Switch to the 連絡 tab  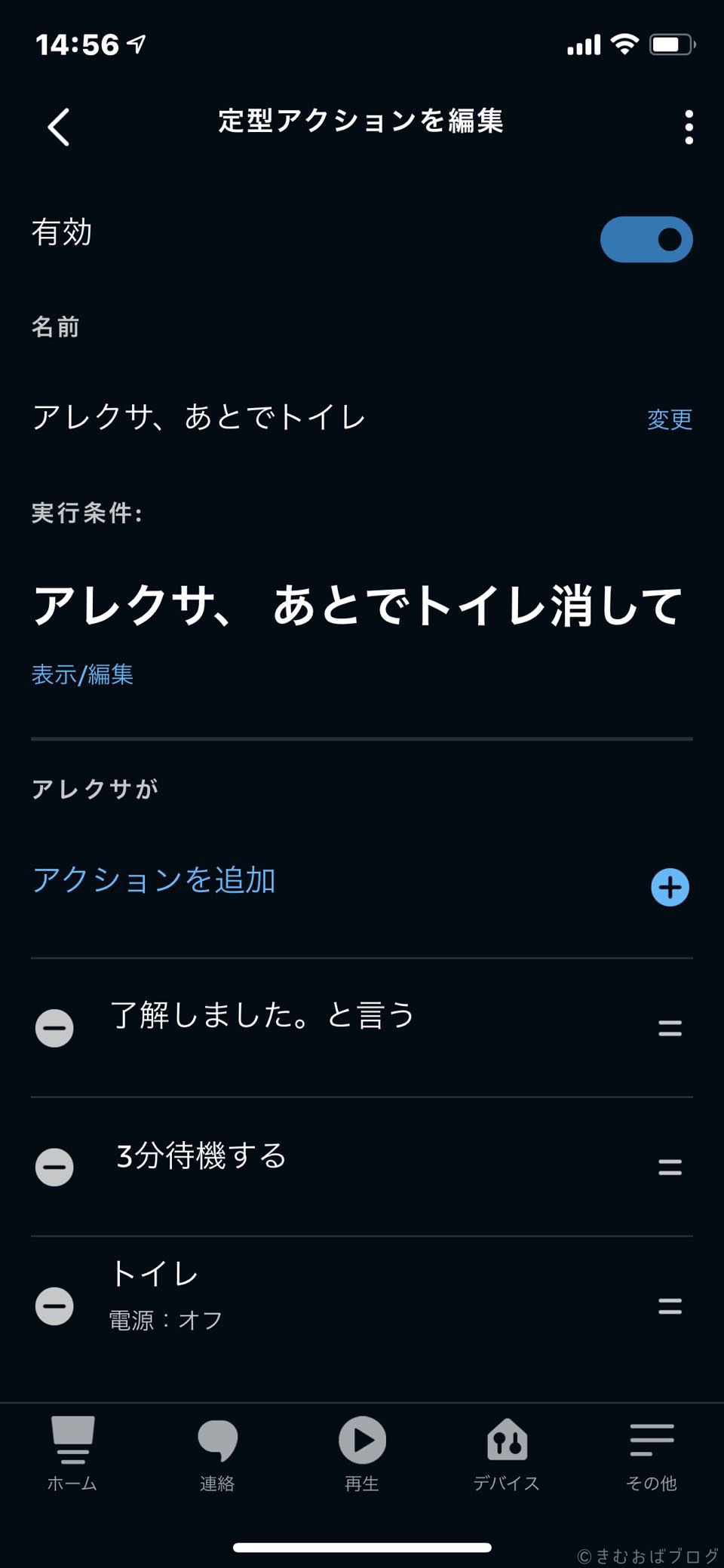[x=217, y=1453]
